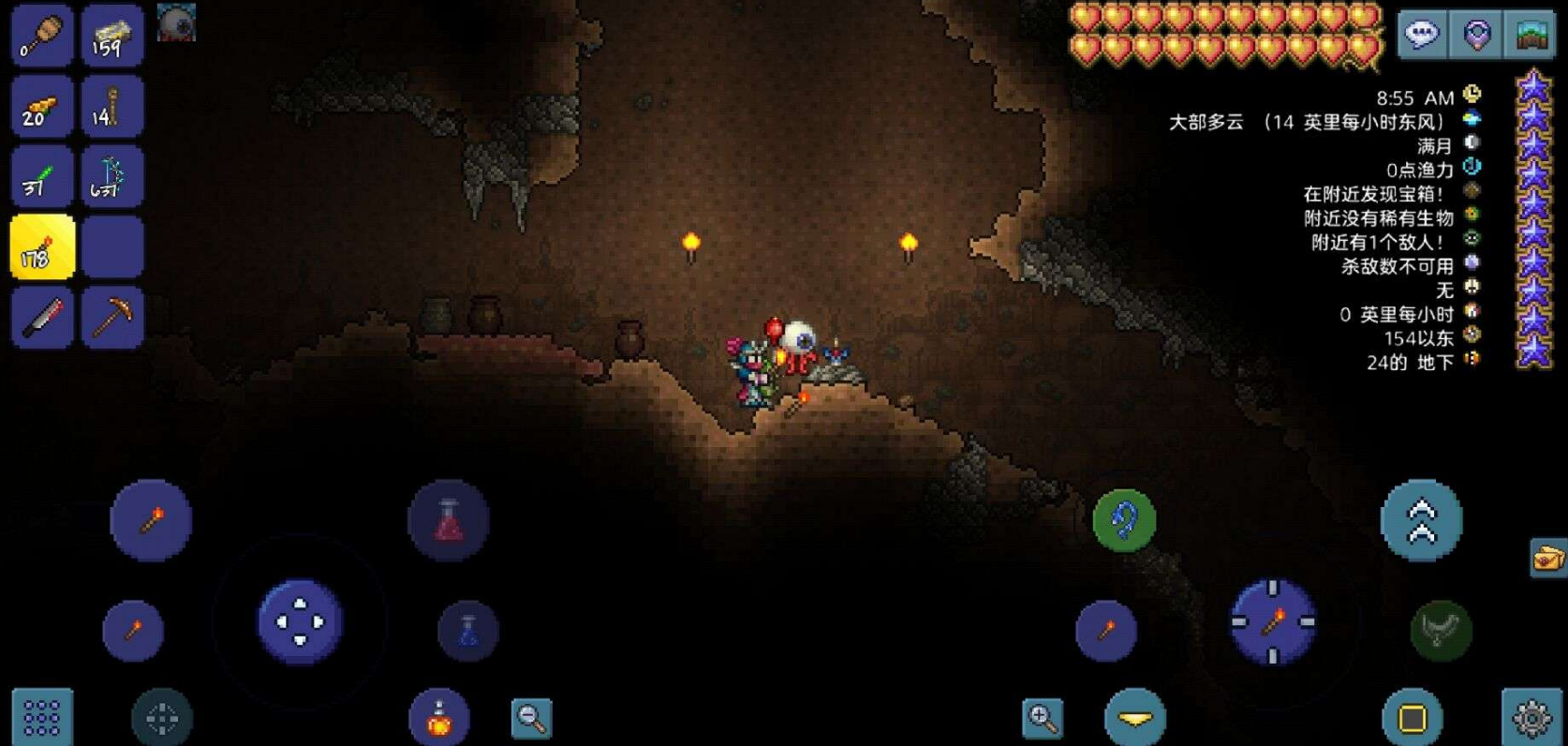Tap the yellow drop-down arrow button
Screen dimensions: 1568x746
point(1135,718)
